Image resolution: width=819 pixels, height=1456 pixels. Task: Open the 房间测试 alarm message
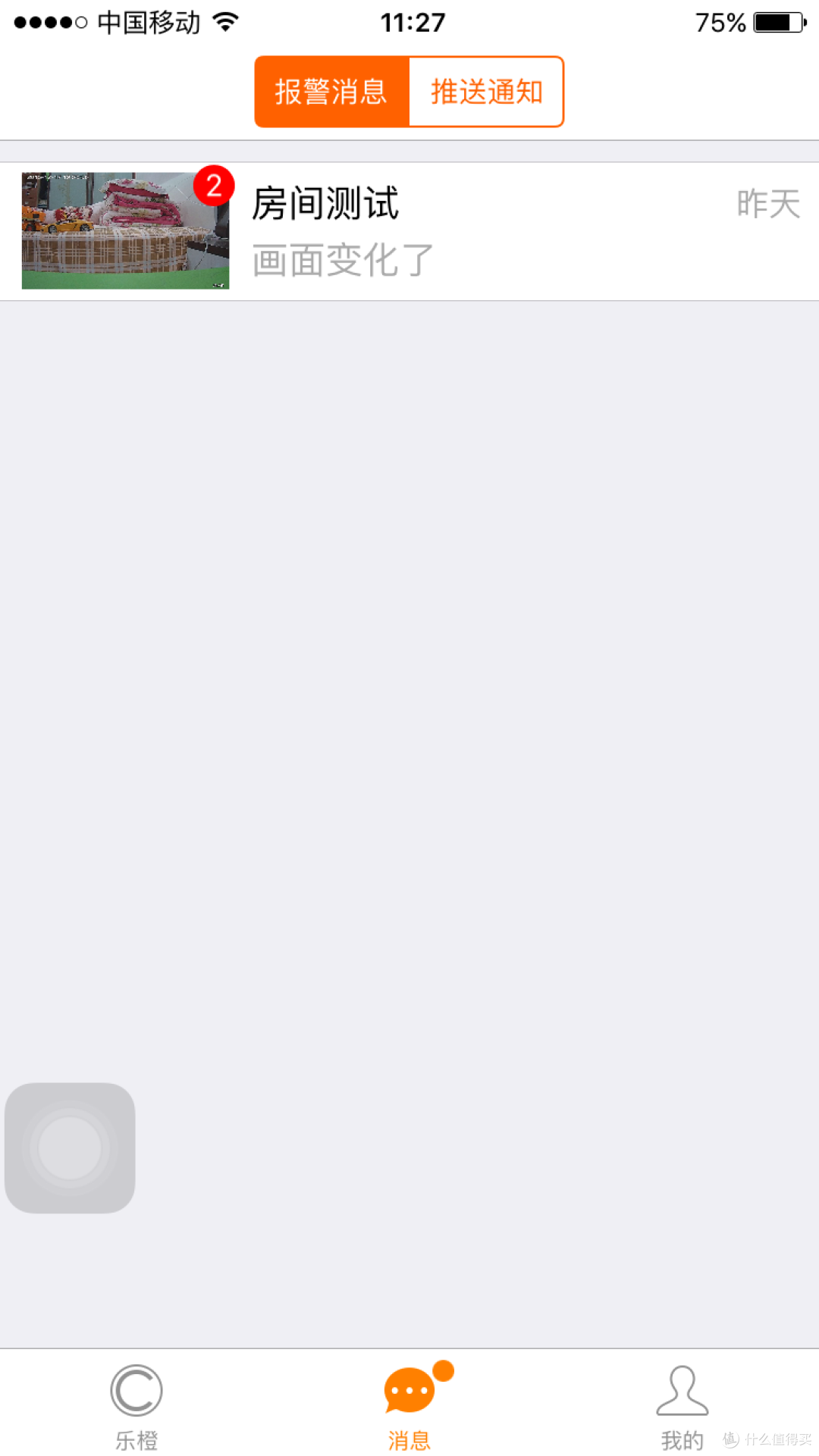(x=409, y=231)
